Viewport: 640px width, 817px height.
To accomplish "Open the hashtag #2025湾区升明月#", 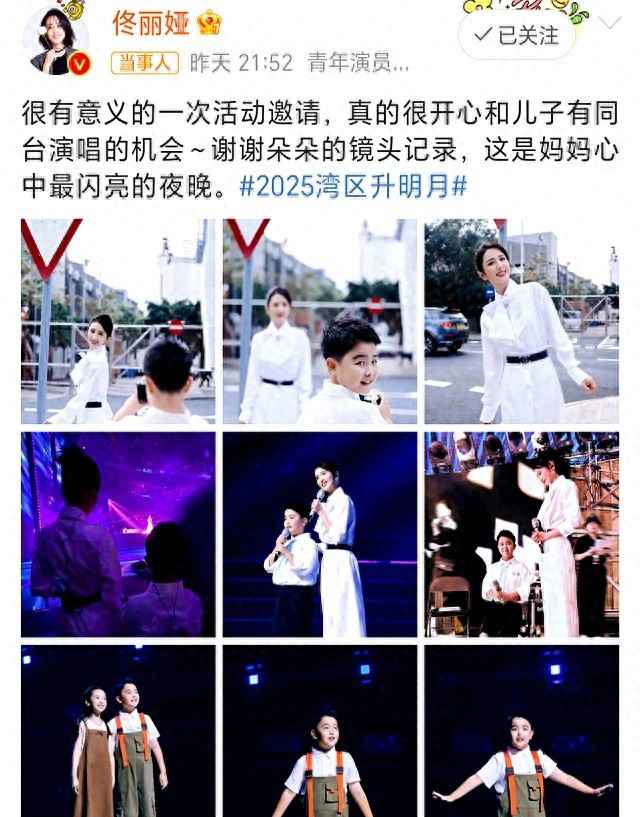I will pyautogui.click(x=354, y=186).
